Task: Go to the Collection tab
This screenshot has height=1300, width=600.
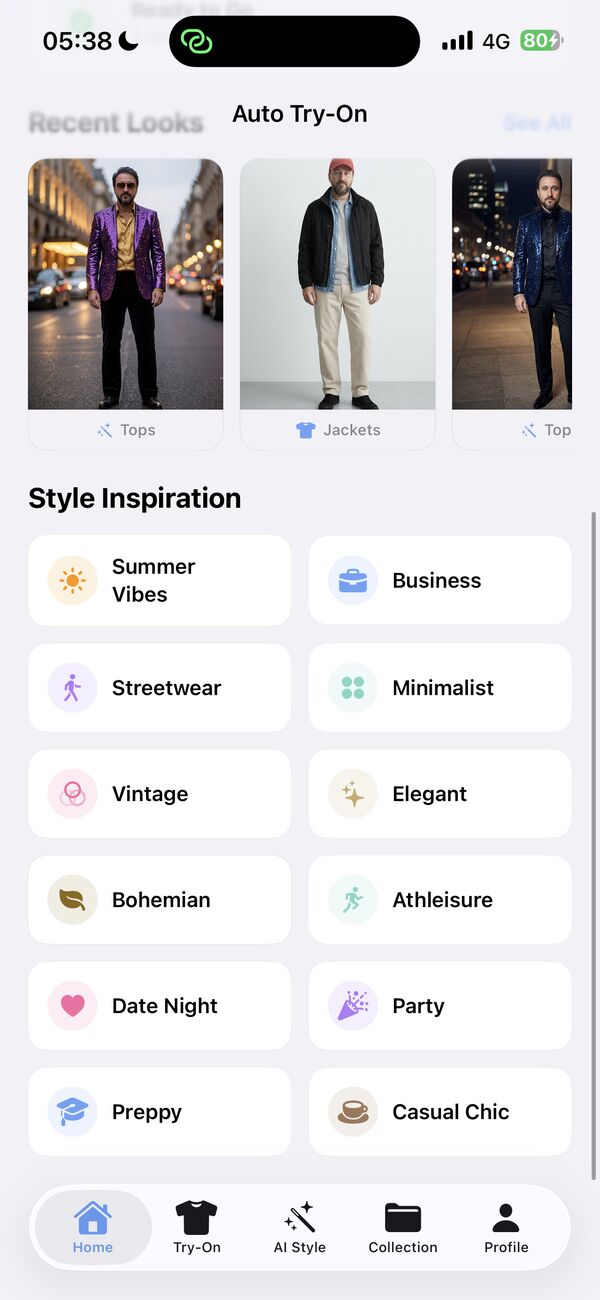Action: tap(403, 1227)
